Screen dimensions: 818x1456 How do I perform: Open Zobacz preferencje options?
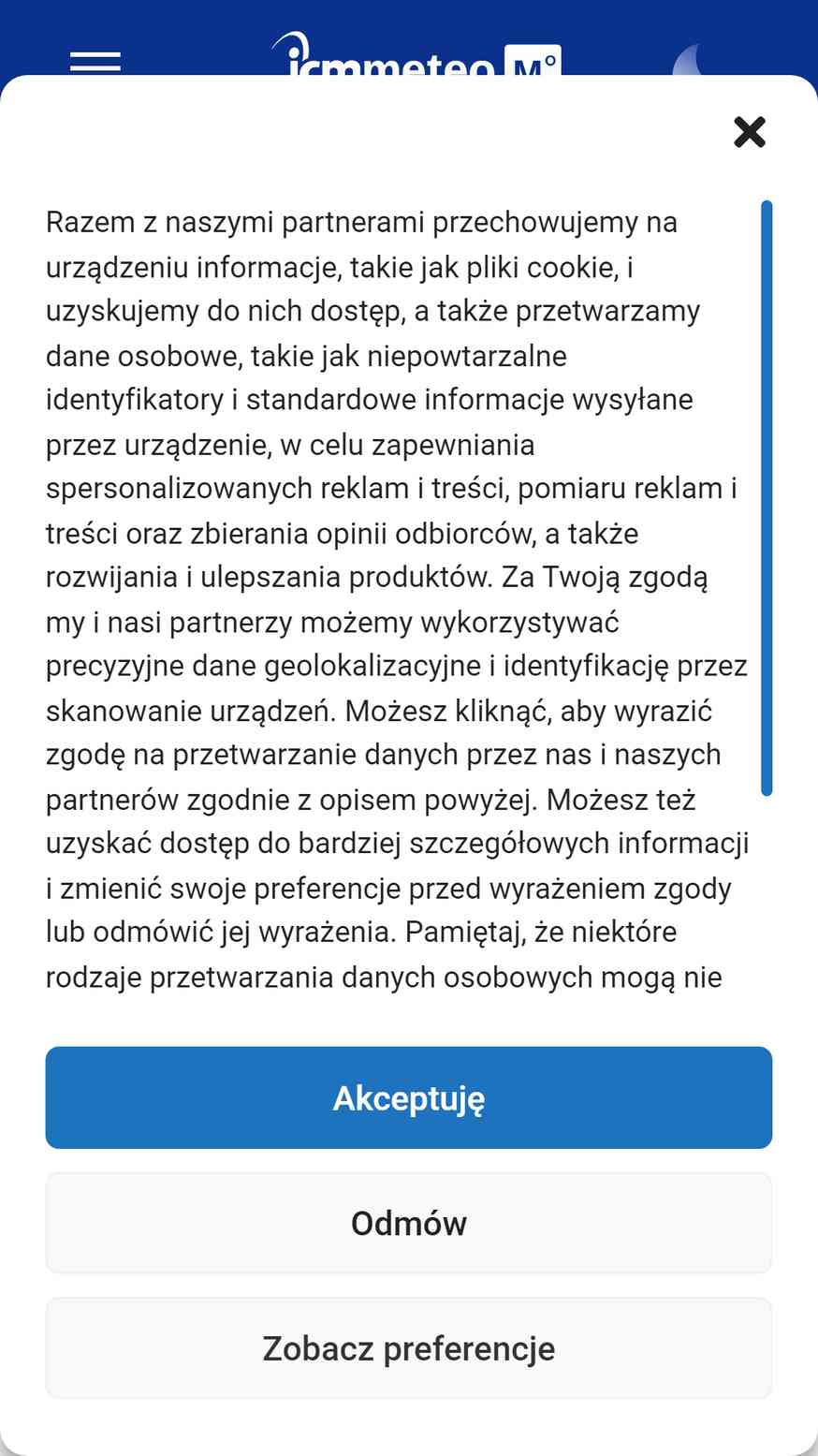(409, 1348)
